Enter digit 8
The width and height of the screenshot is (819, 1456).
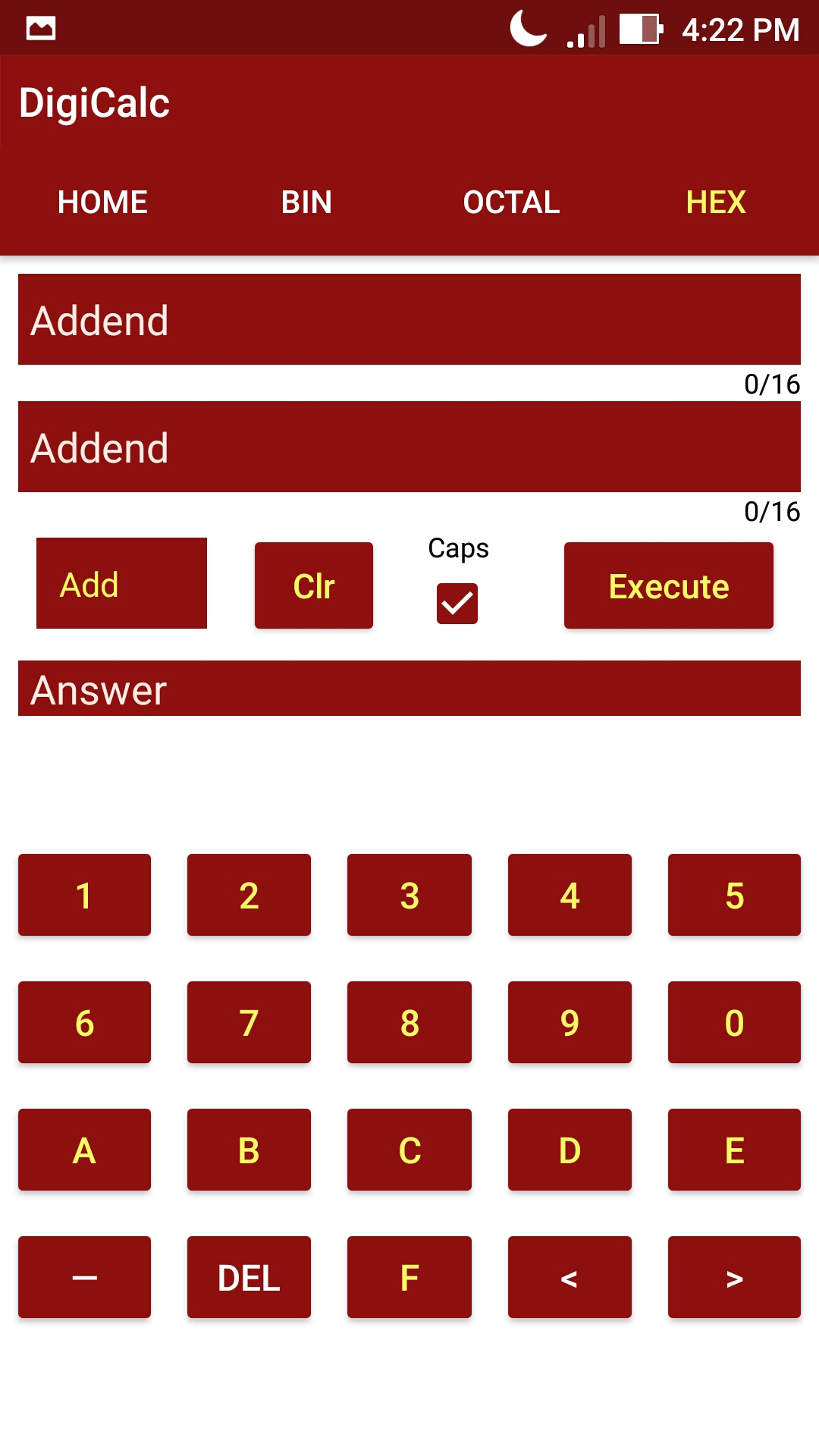409,1022
